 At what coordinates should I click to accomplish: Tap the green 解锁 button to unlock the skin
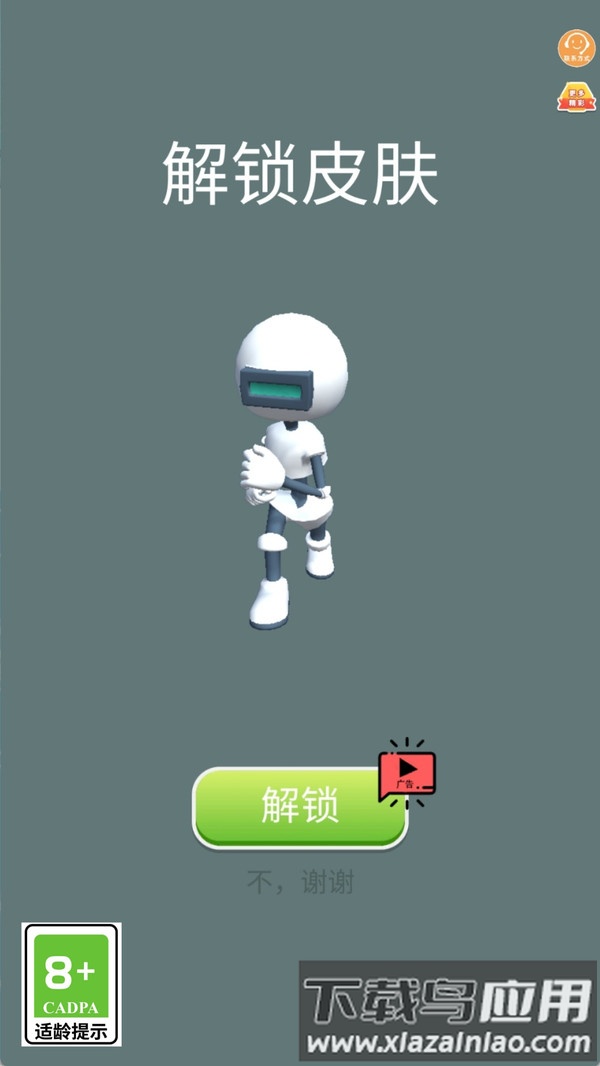299,807
